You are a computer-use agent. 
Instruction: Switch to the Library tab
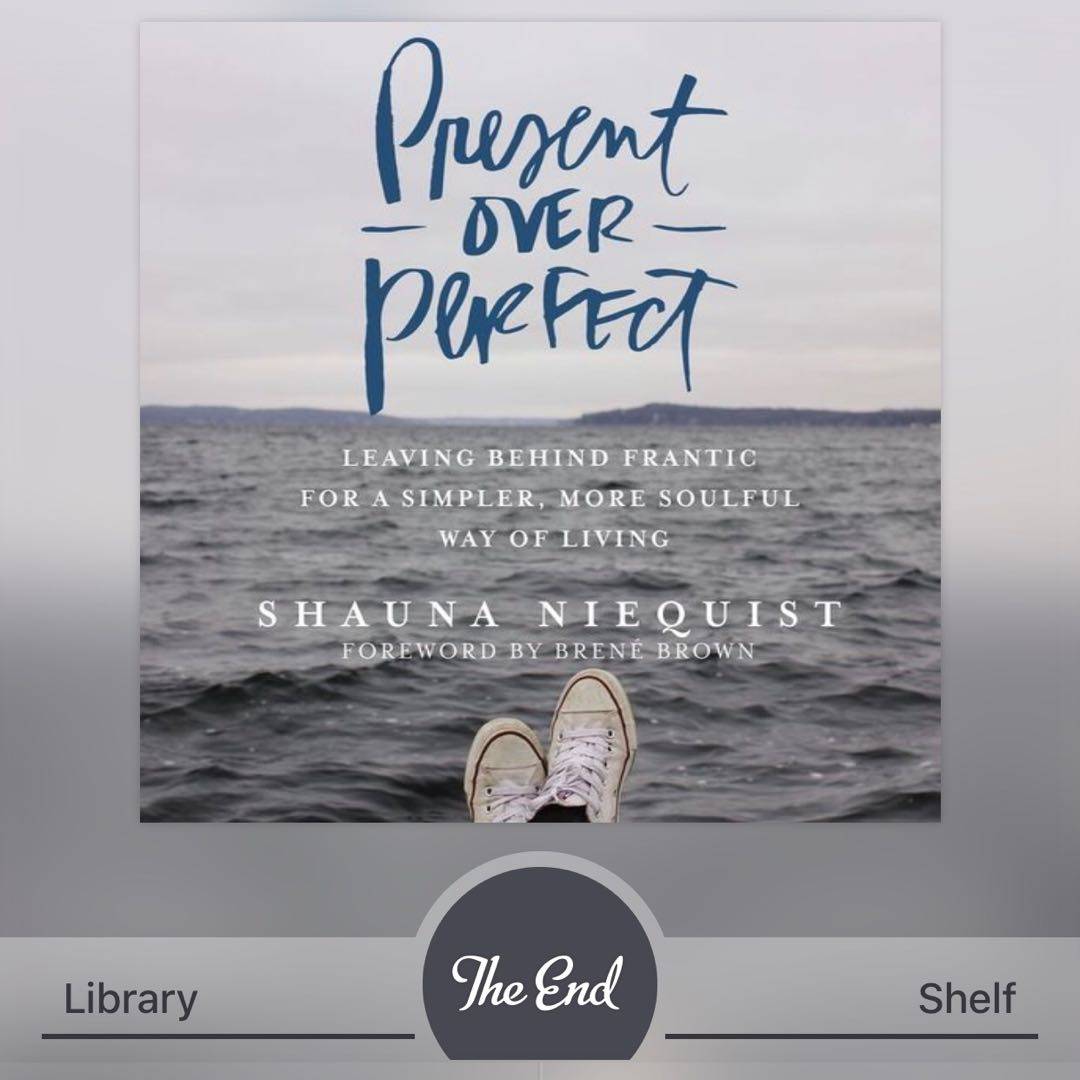(x=130, y=999)
